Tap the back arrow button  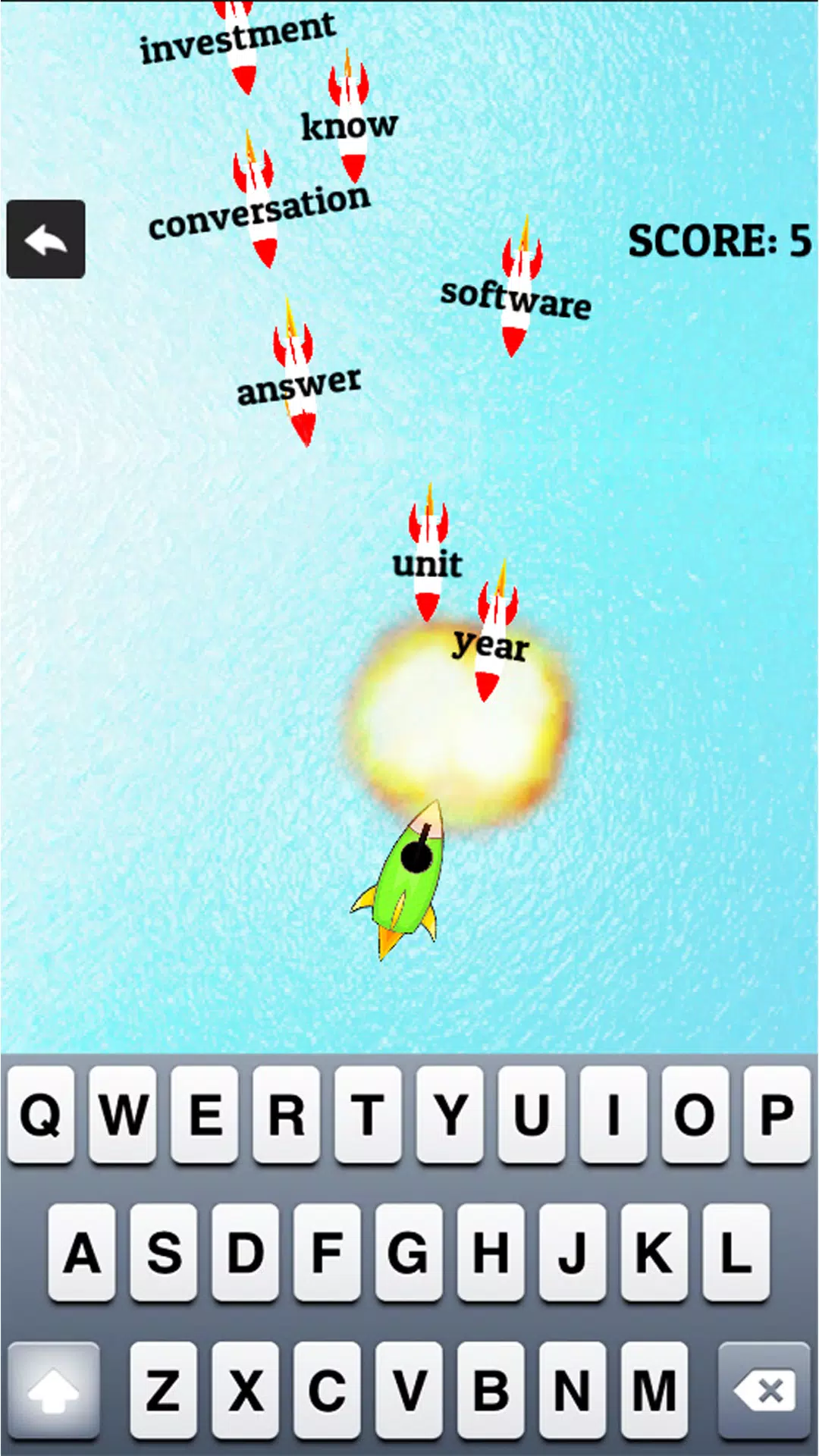tap(45, 240)
